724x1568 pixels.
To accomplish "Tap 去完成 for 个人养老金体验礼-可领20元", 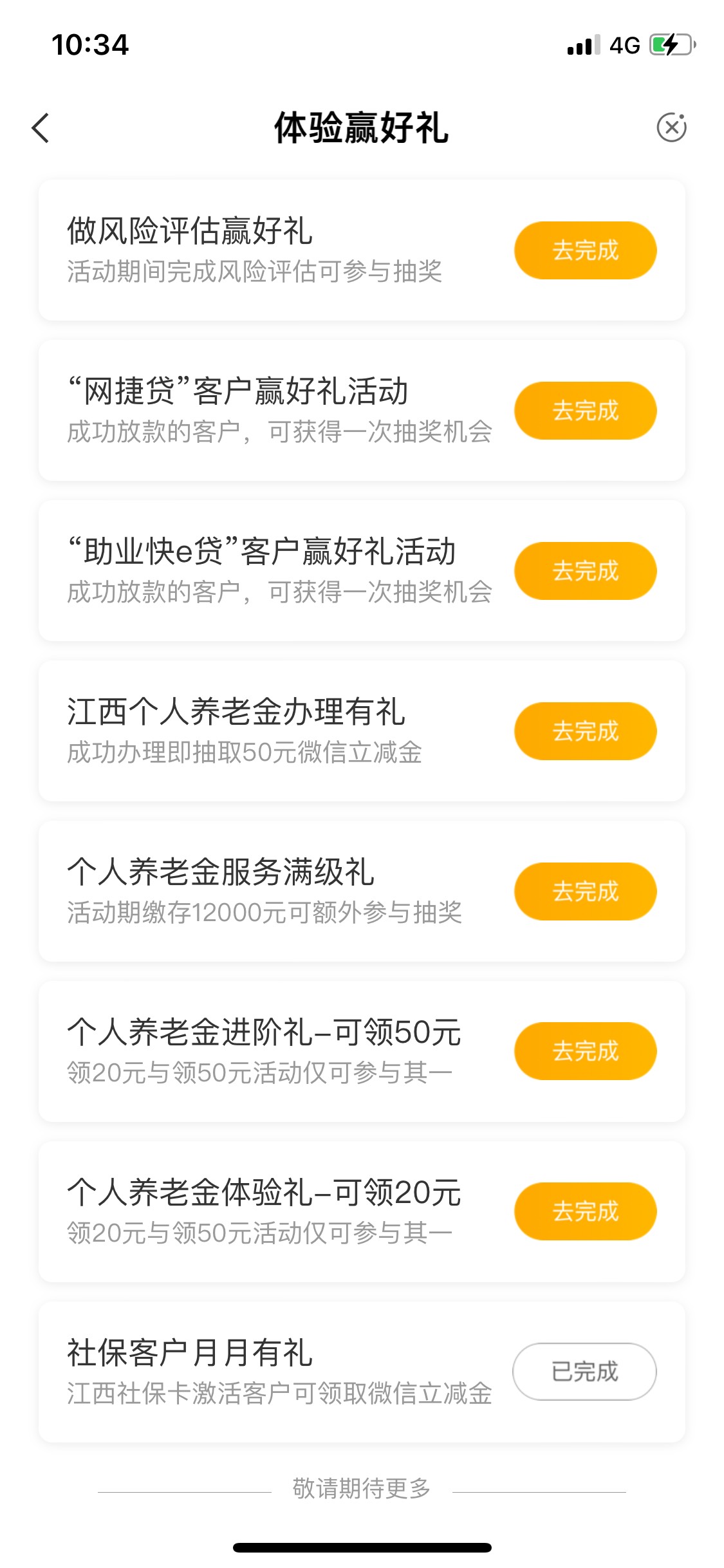I will tap(585, 1211).
